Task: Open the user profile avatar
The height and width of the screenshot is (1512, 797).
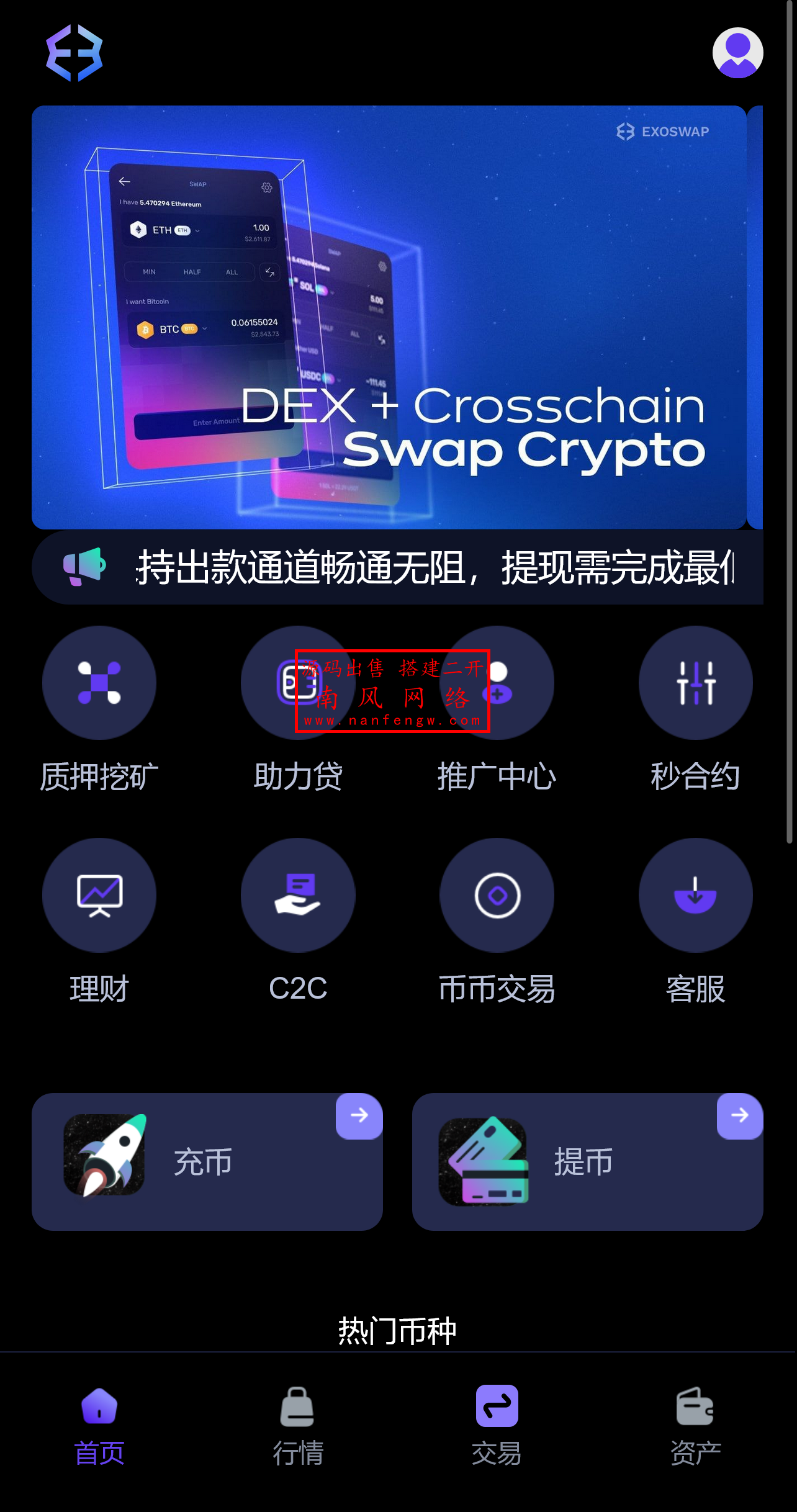Action: tap(737, 53)
